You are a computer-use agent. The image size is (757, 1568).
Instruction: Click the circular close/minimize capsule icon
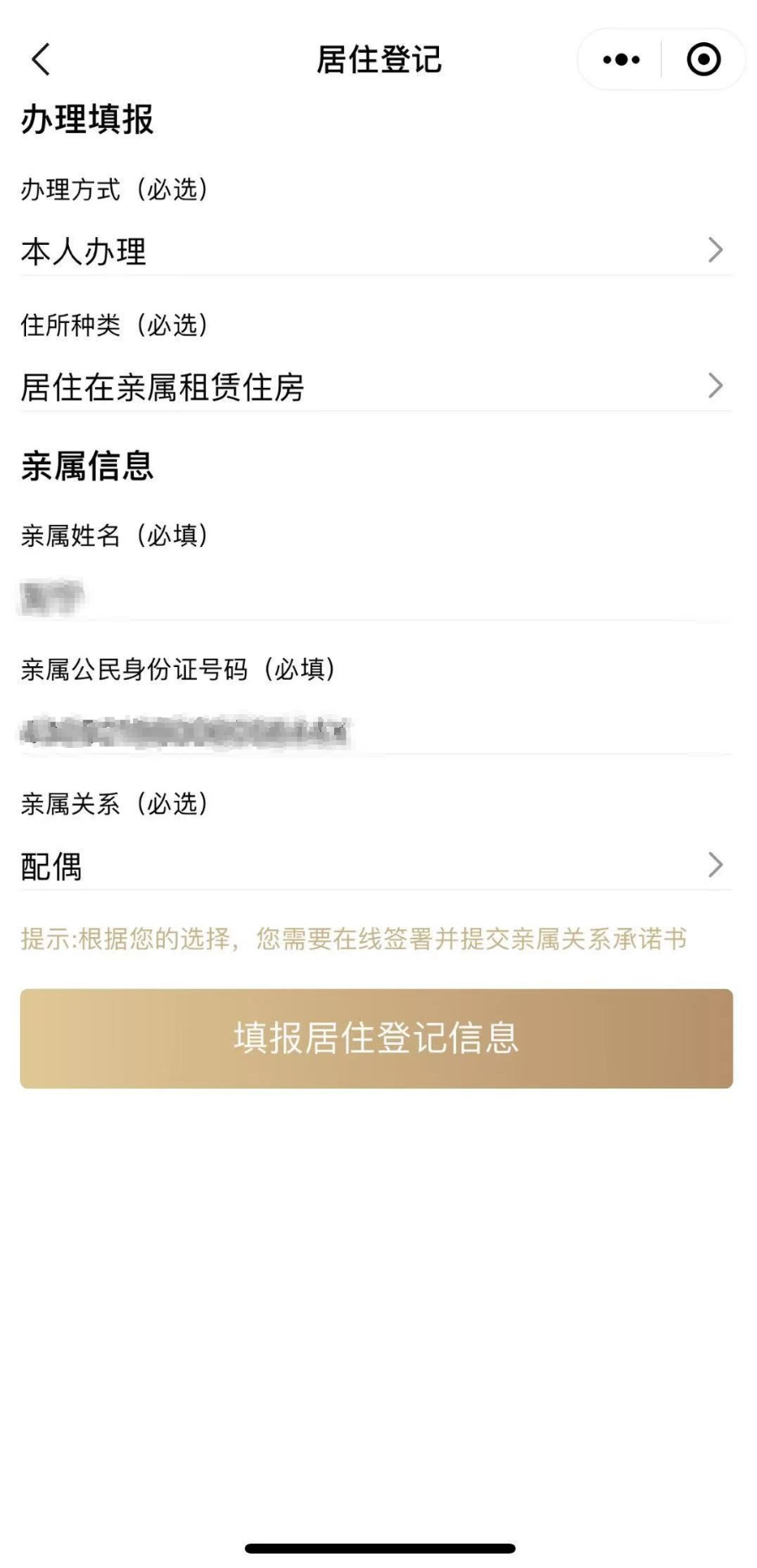tap(704, 58)
